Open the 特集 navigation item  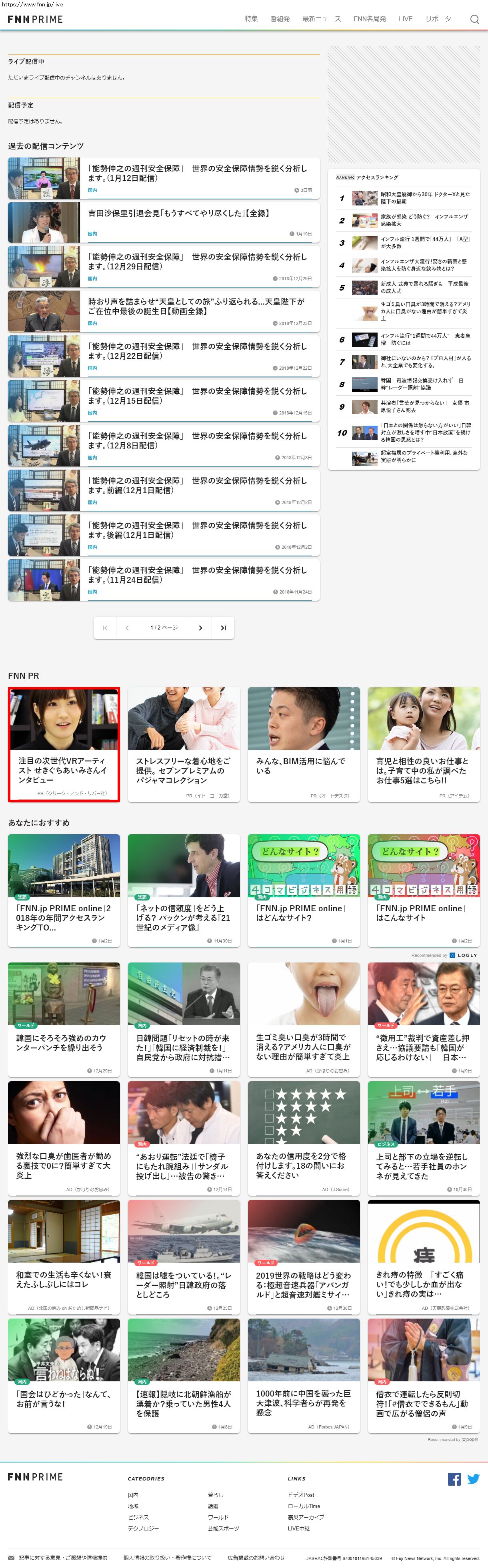pyautogui.click(x=251, y=19)
